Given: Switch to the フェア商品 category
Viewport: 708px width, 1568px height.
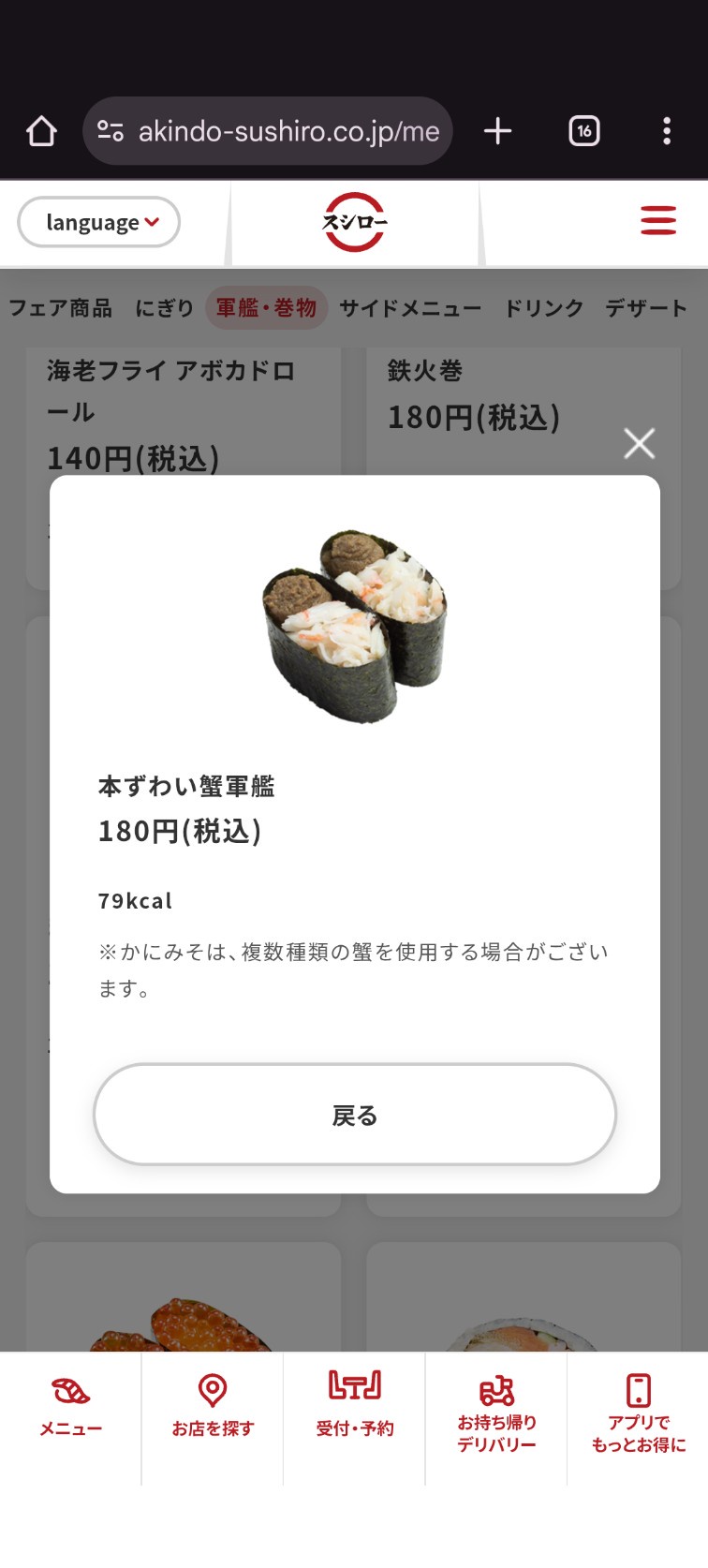Looking at the screenshot, I should 61,308.
